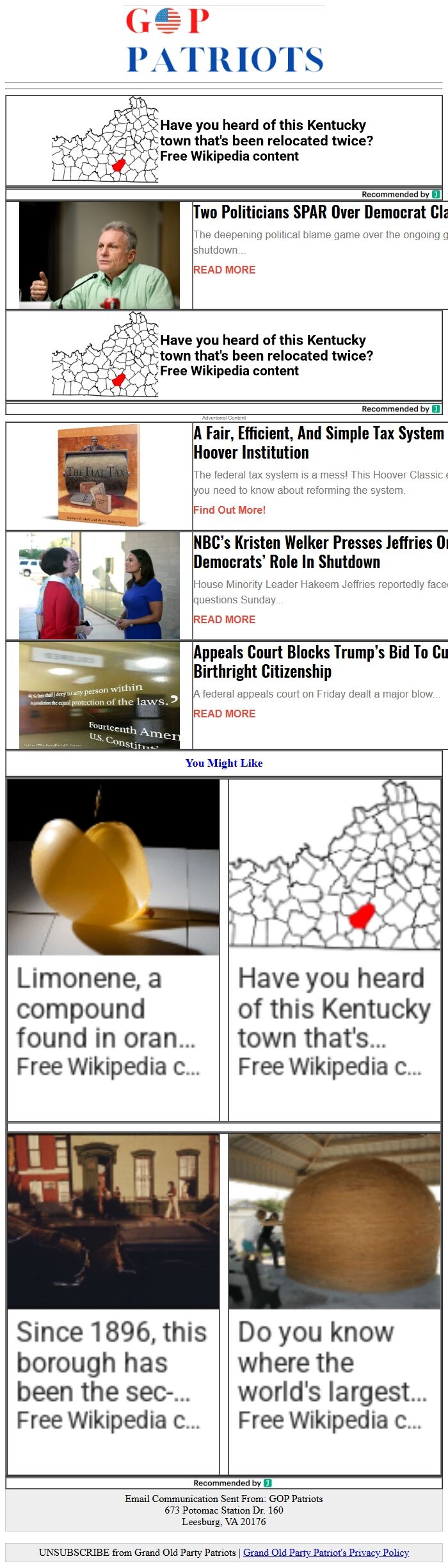Tap the Find Out More! link
The width and height of the screenshot is (448, 1568).
point(229,510)
